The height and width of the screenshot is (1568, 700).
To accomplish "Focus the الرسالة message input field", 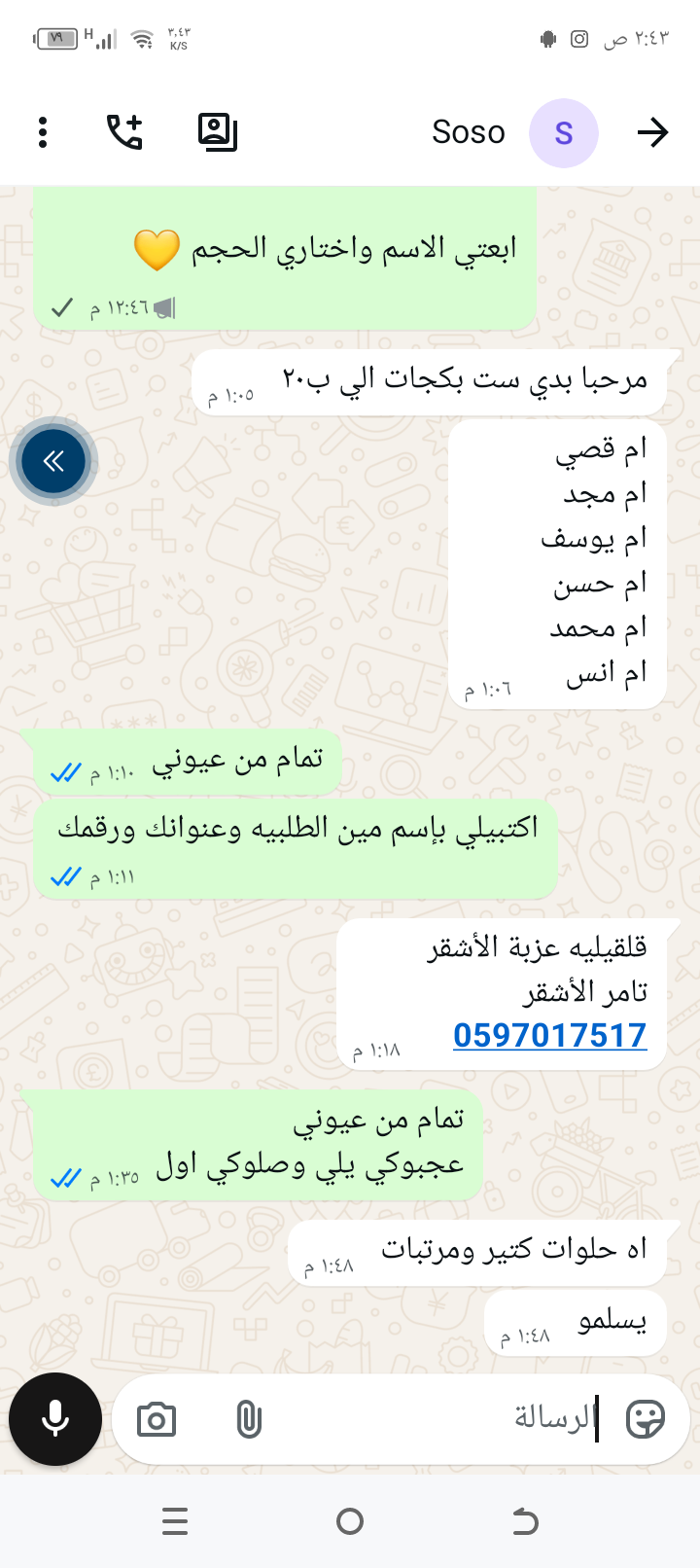I will tap(437, 1419).
